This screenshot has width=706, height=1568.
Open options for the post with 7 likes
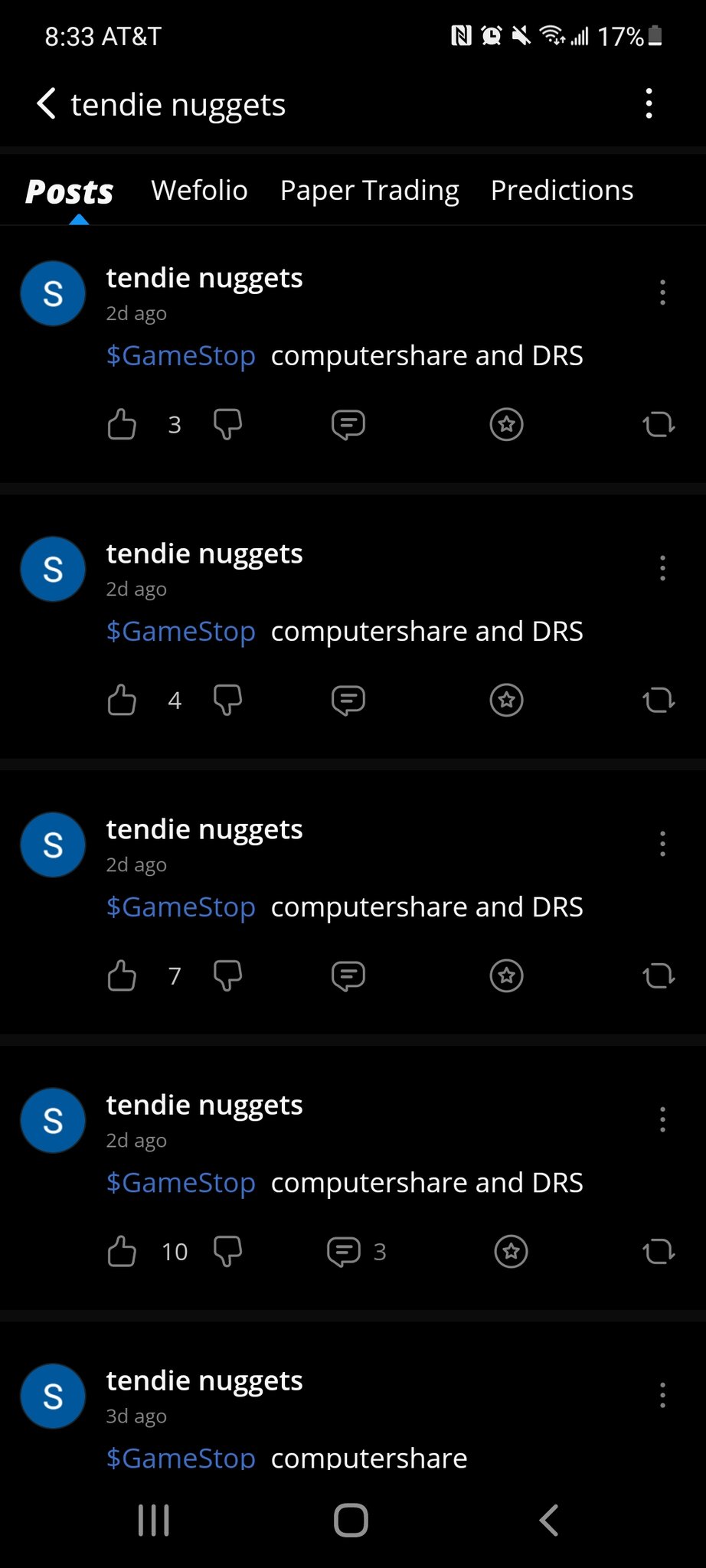pos(662,844)
